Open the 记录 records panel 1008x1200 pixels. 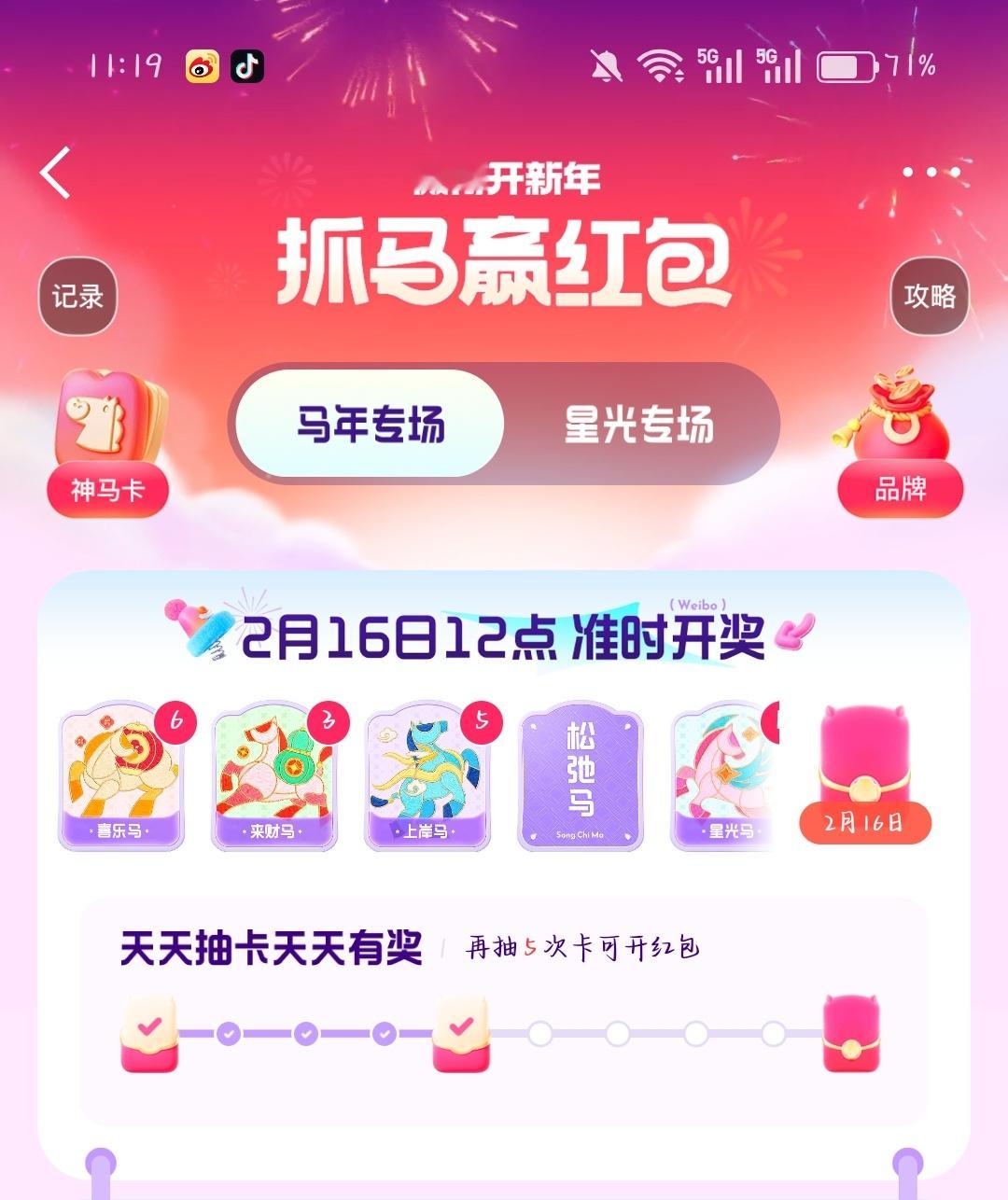pyautogui.click(x=77, y=297)
